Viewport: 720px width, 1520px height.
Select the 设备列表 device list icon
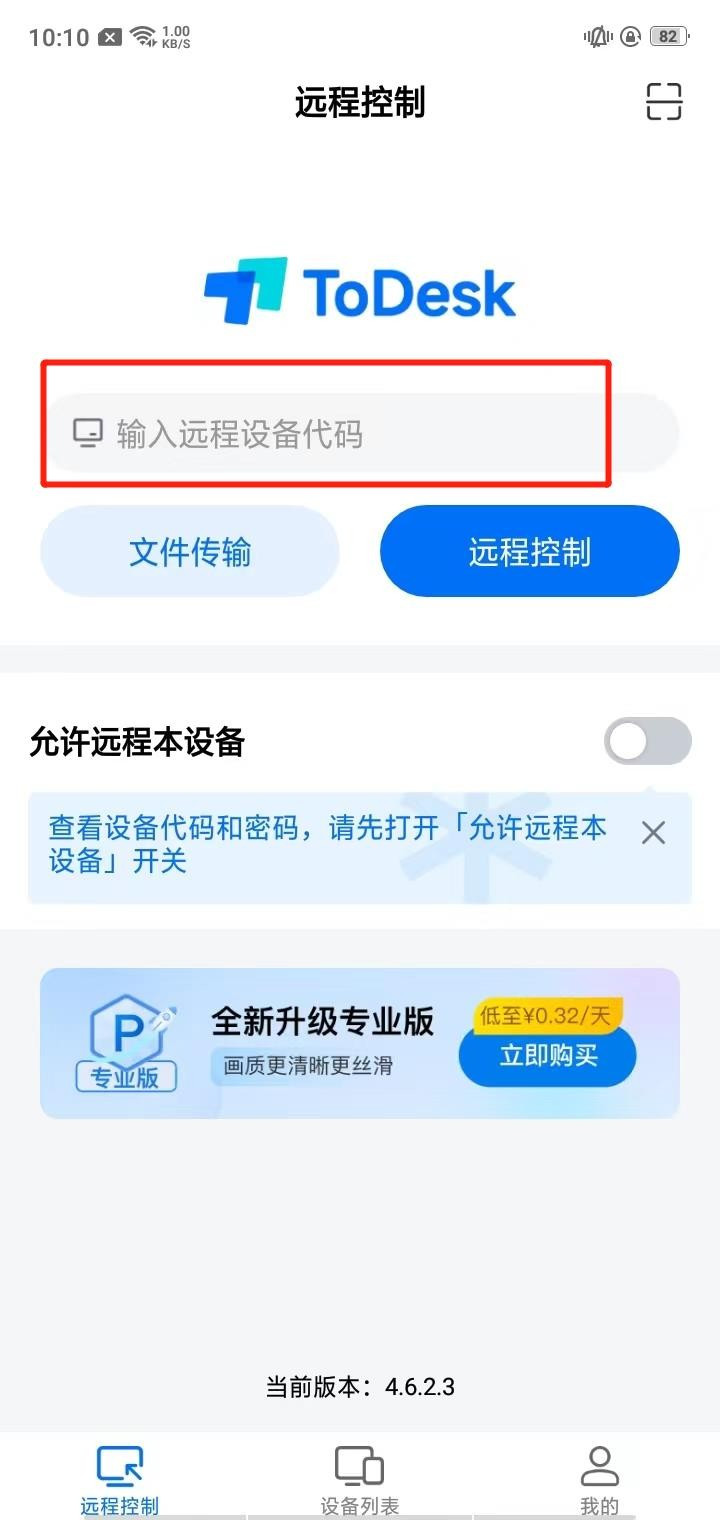358,1463
